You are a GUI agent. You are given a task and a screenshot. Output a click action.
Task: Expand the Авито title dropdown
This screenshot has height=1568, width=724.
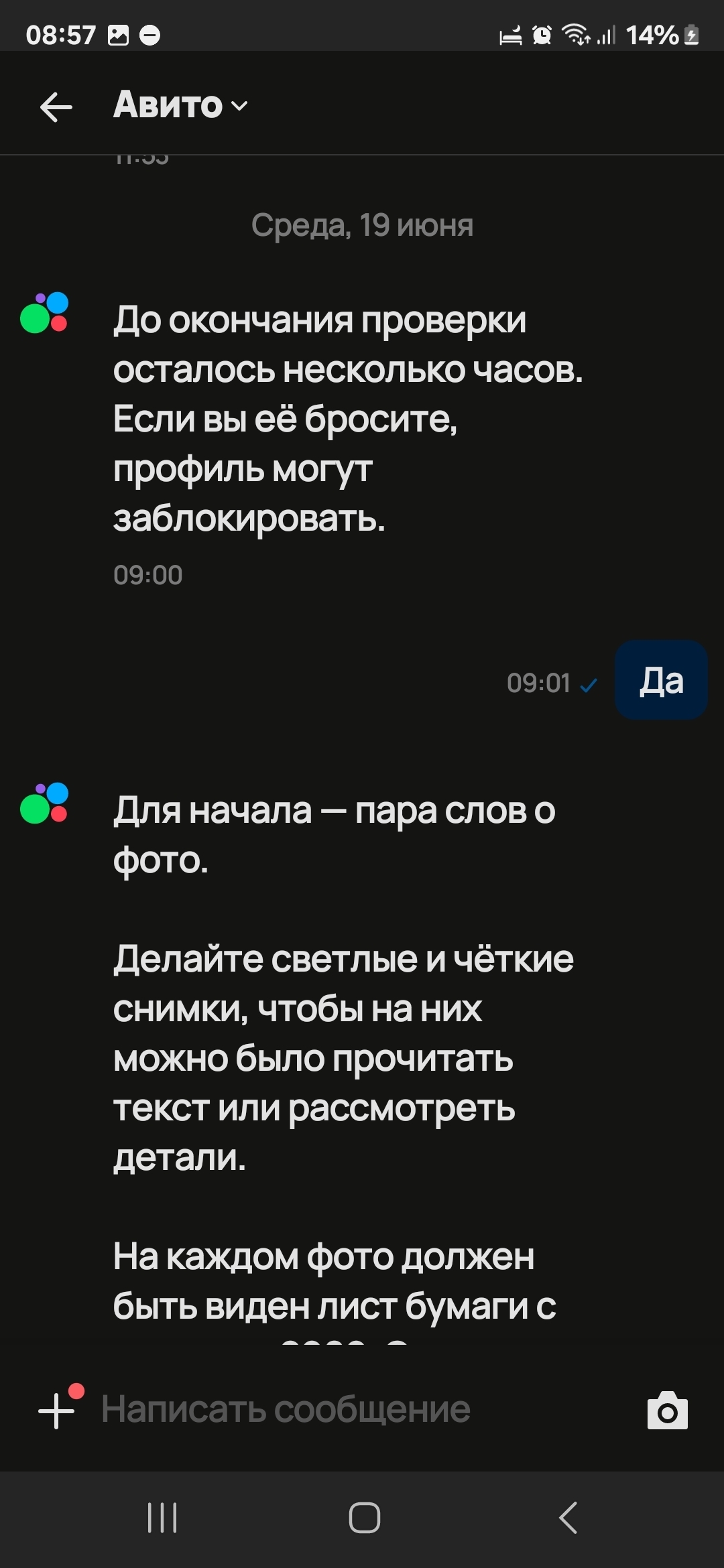coord(181,105)
